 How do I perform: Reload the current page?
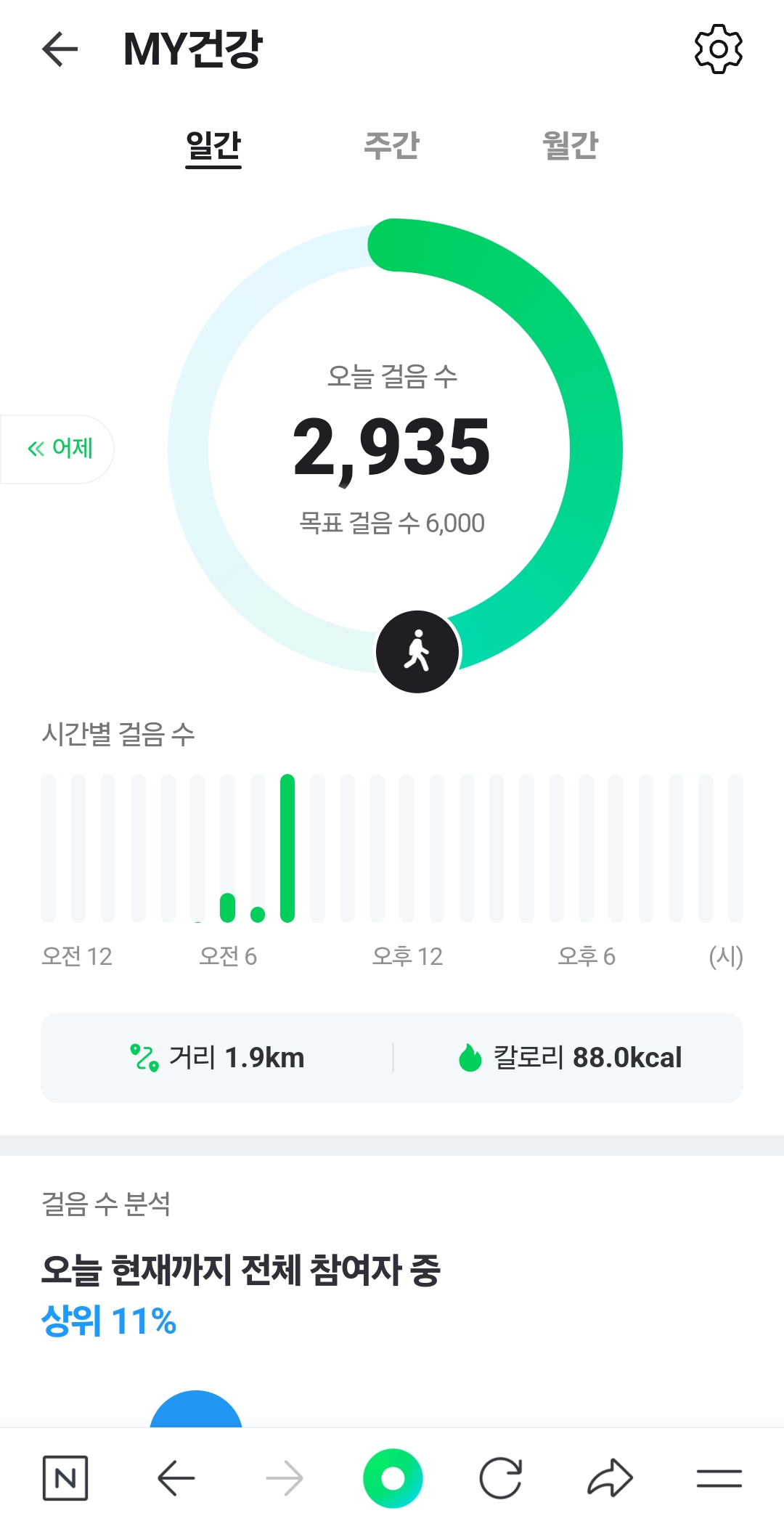click(x=501, y=1477)
